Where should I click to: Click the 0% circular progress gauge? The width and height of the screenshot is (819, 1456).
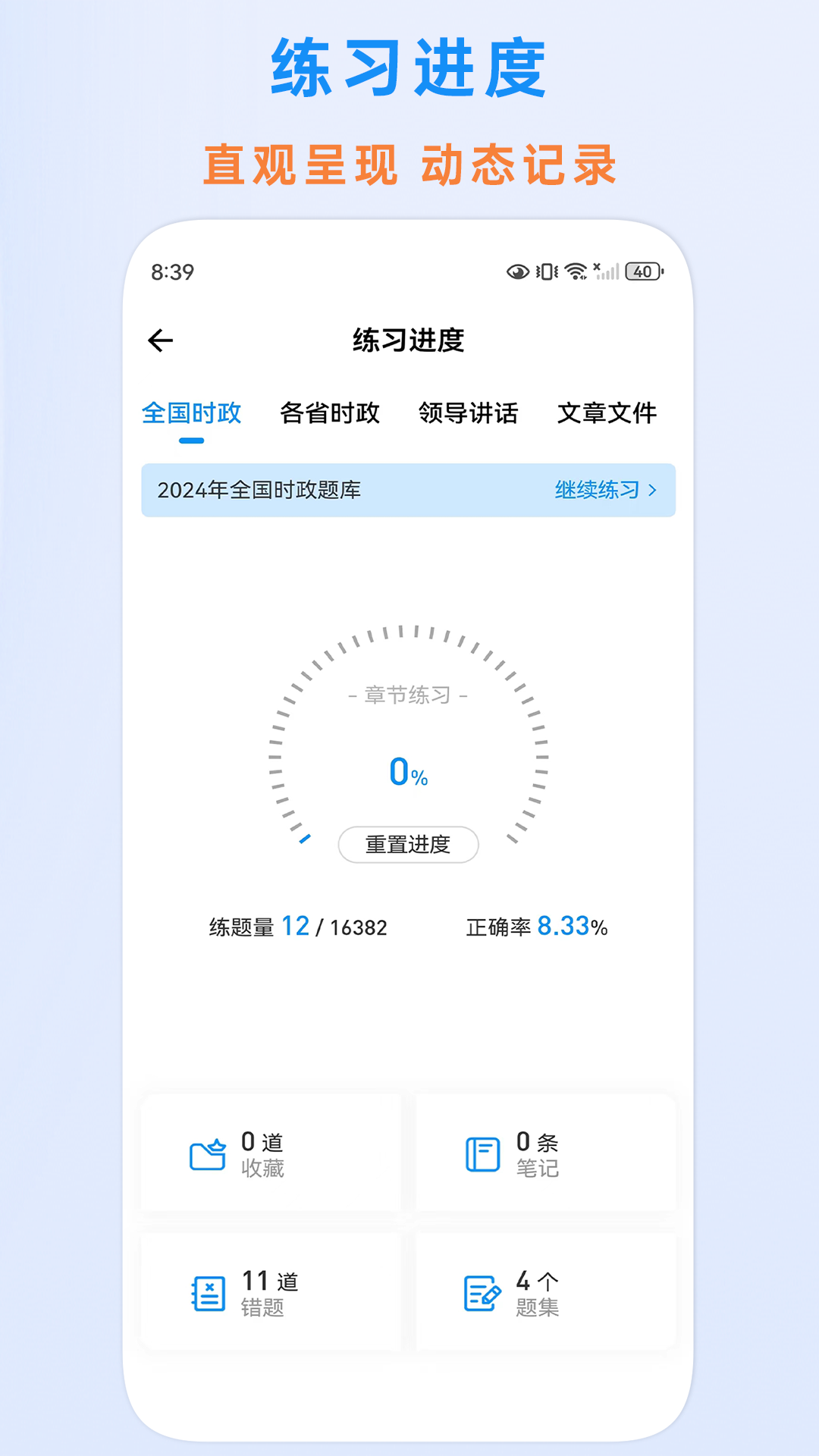click(x=408, y=772)
